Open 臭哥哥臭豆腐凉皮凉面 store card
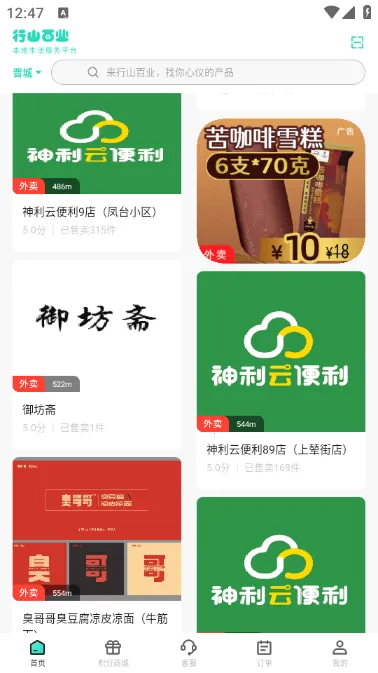Image resolution: width=378 pixels, height=673 pixels. 97,545
